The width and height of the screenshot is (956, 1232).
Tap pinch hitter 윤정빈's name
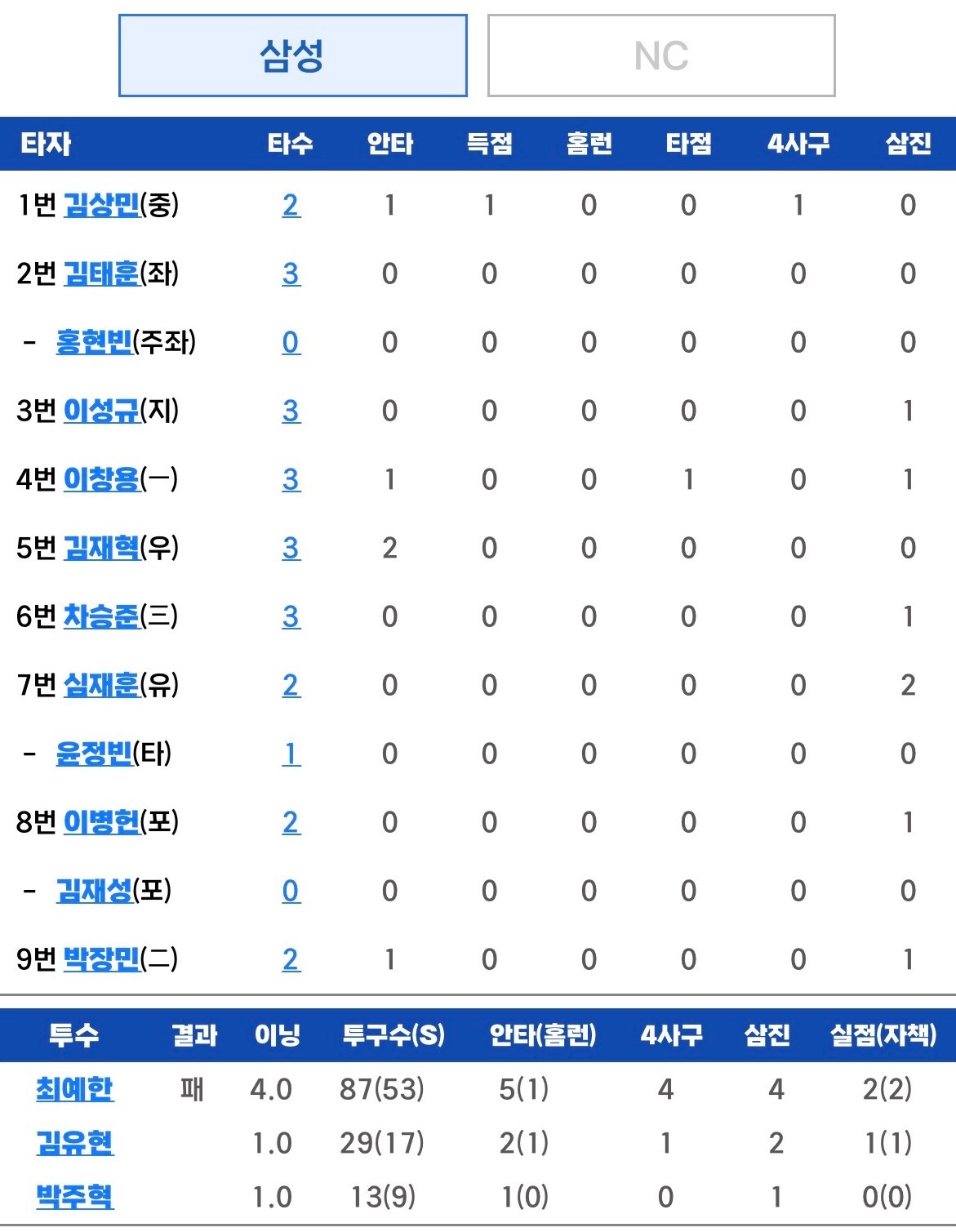94,754
